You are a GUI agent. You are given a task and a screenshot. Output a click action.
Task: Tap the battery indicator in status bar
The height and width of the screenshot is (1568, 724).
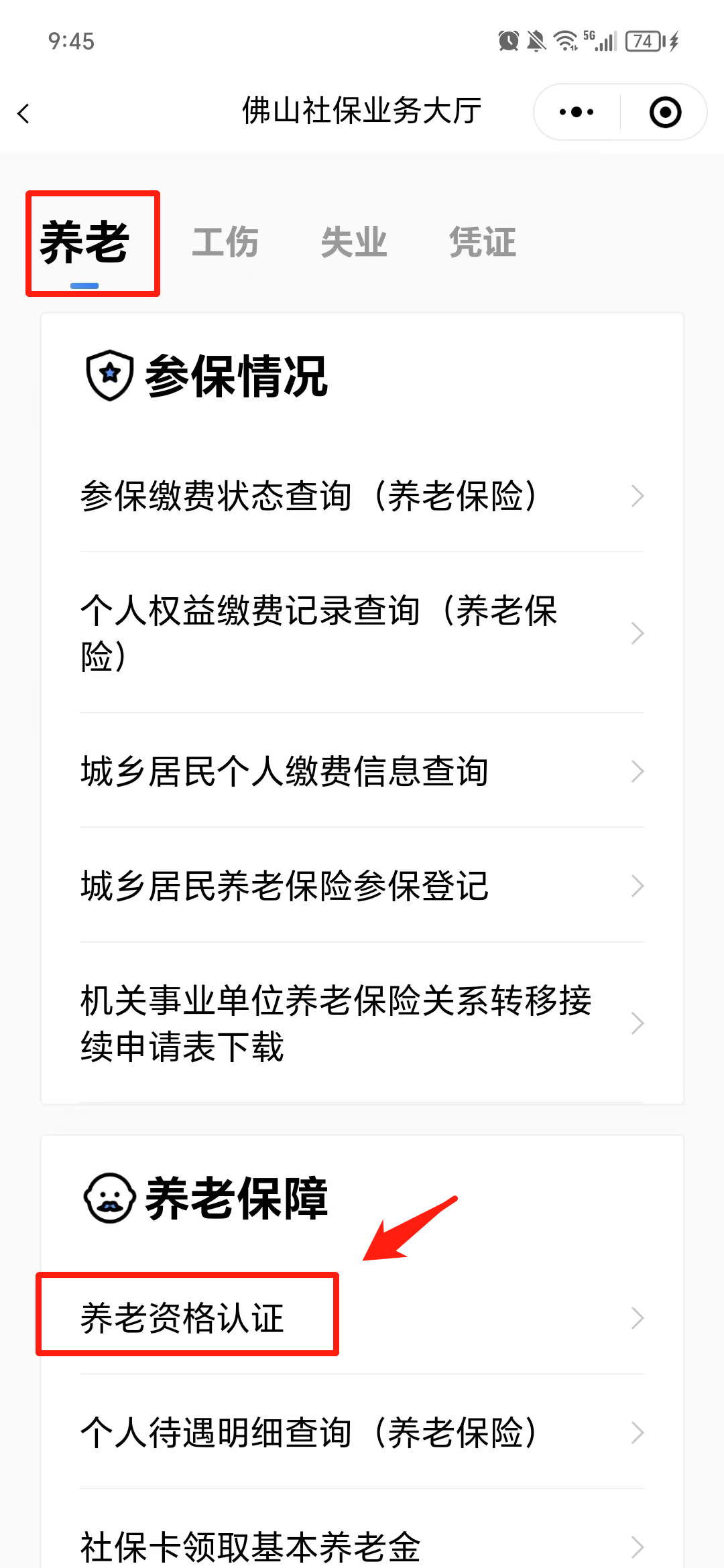click(642, 42)
